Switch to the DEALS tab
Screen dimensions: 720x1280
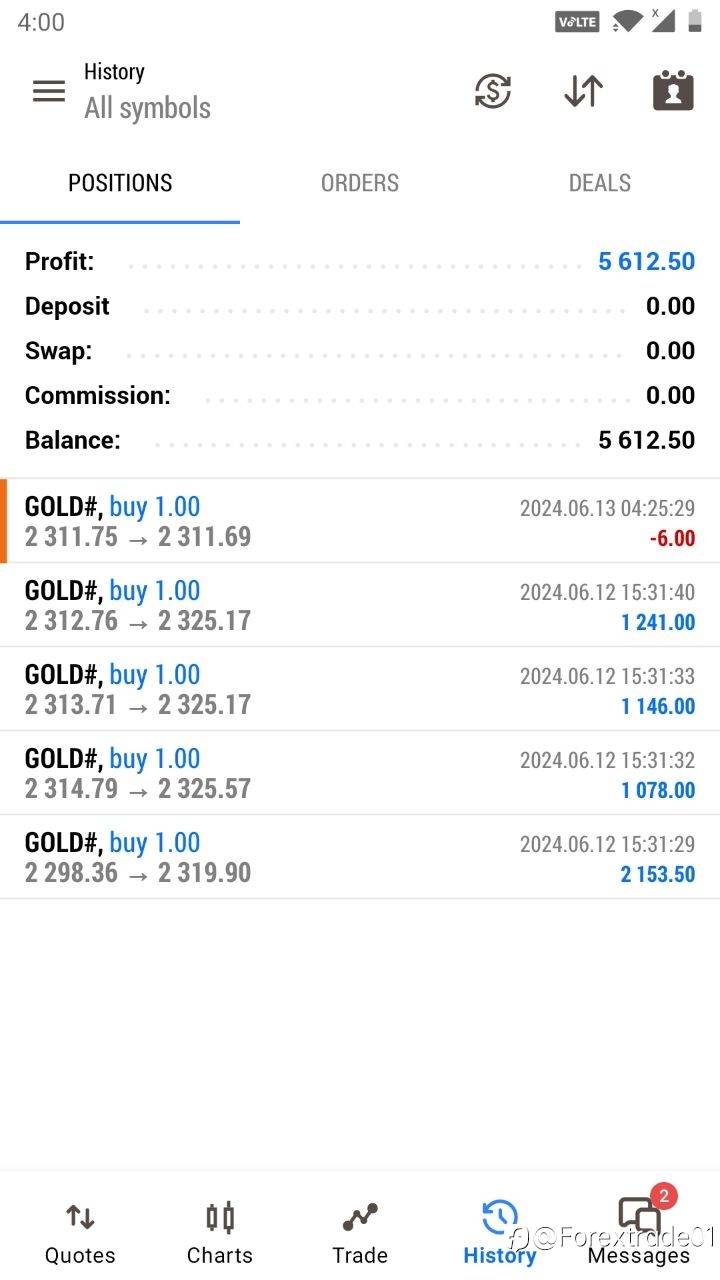[x=599, y=183]
